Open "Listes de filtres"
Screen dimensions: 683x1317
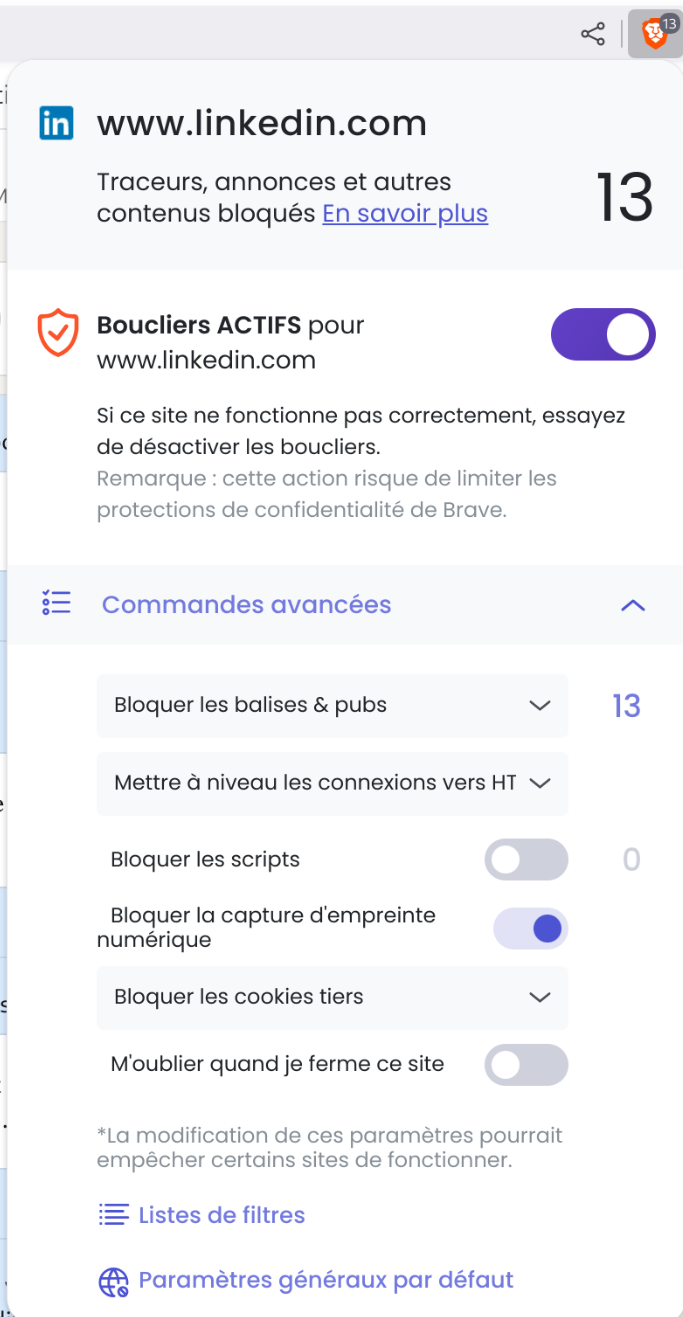(221, 1215)
